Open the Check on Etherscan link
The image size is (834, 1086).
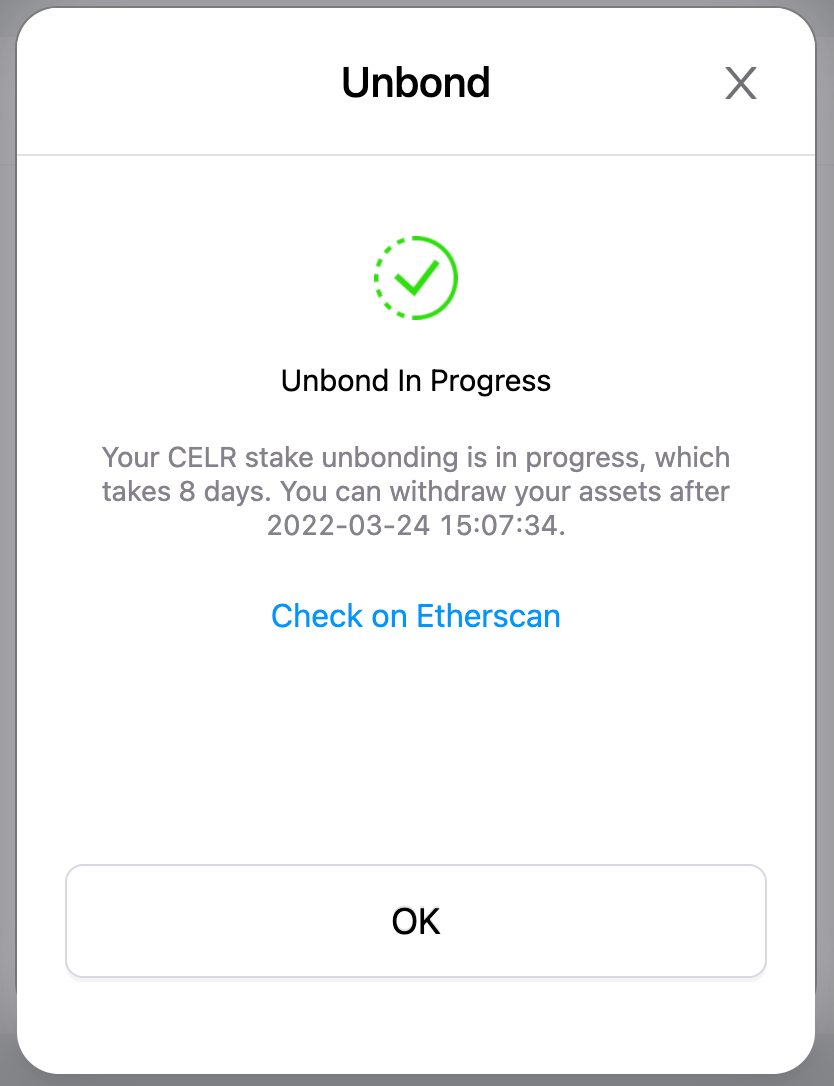(x=416, y=616)
